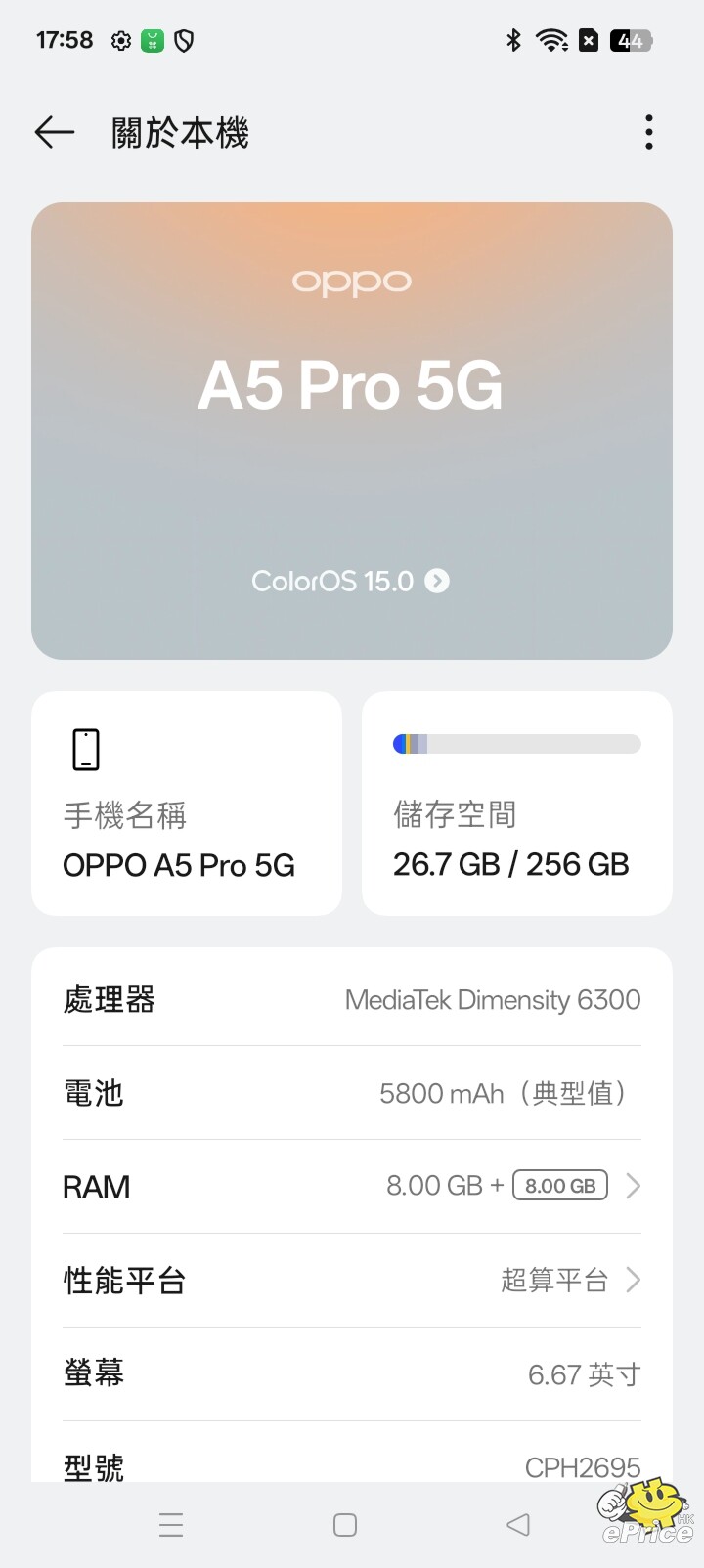The image size is (704, 1568).
Task: Open the three-dot overflow menu
Action: click(x=649, y=132)
